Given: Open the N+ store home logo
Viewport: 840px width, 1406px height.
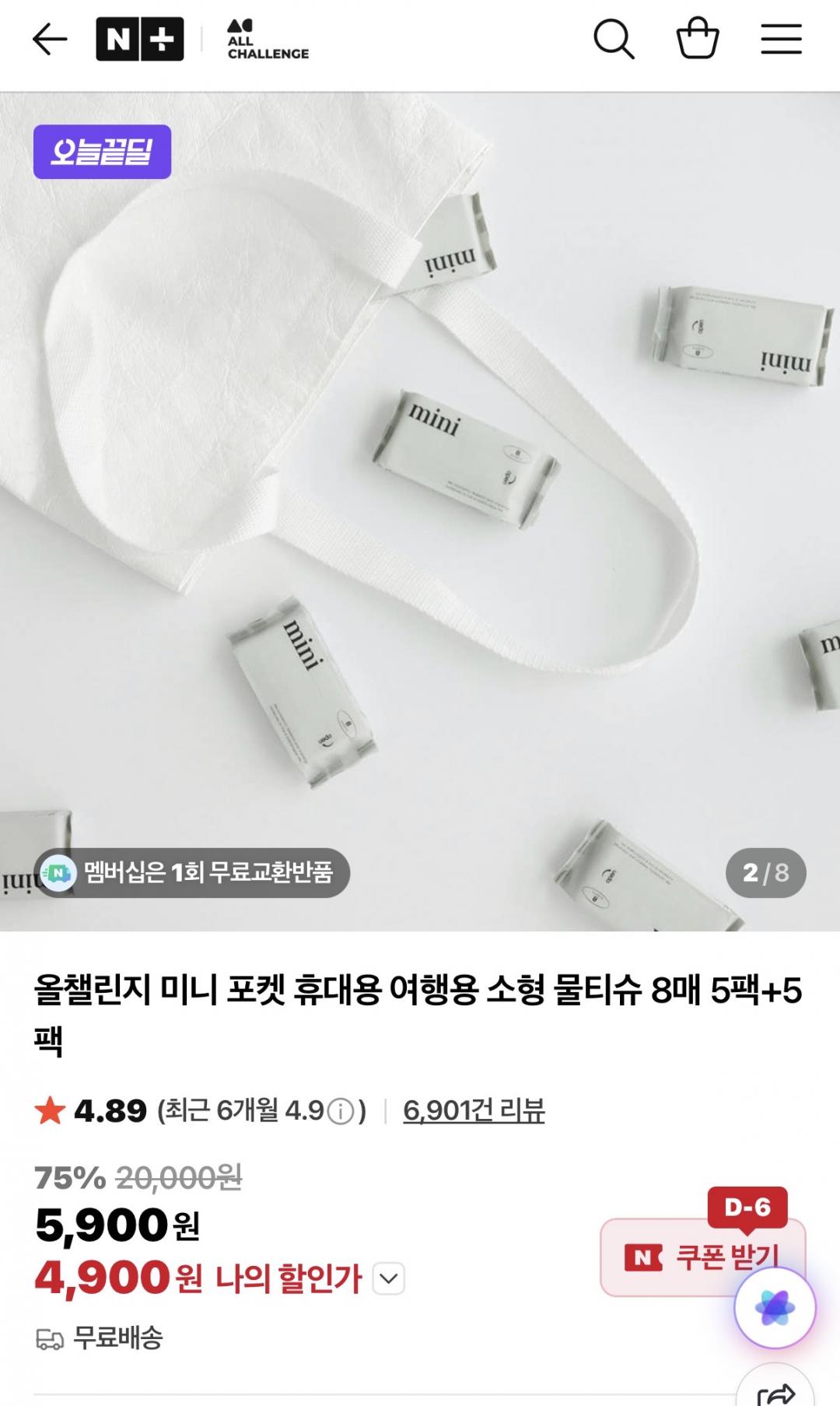Looking at the screenshot, I should [140, 39].
